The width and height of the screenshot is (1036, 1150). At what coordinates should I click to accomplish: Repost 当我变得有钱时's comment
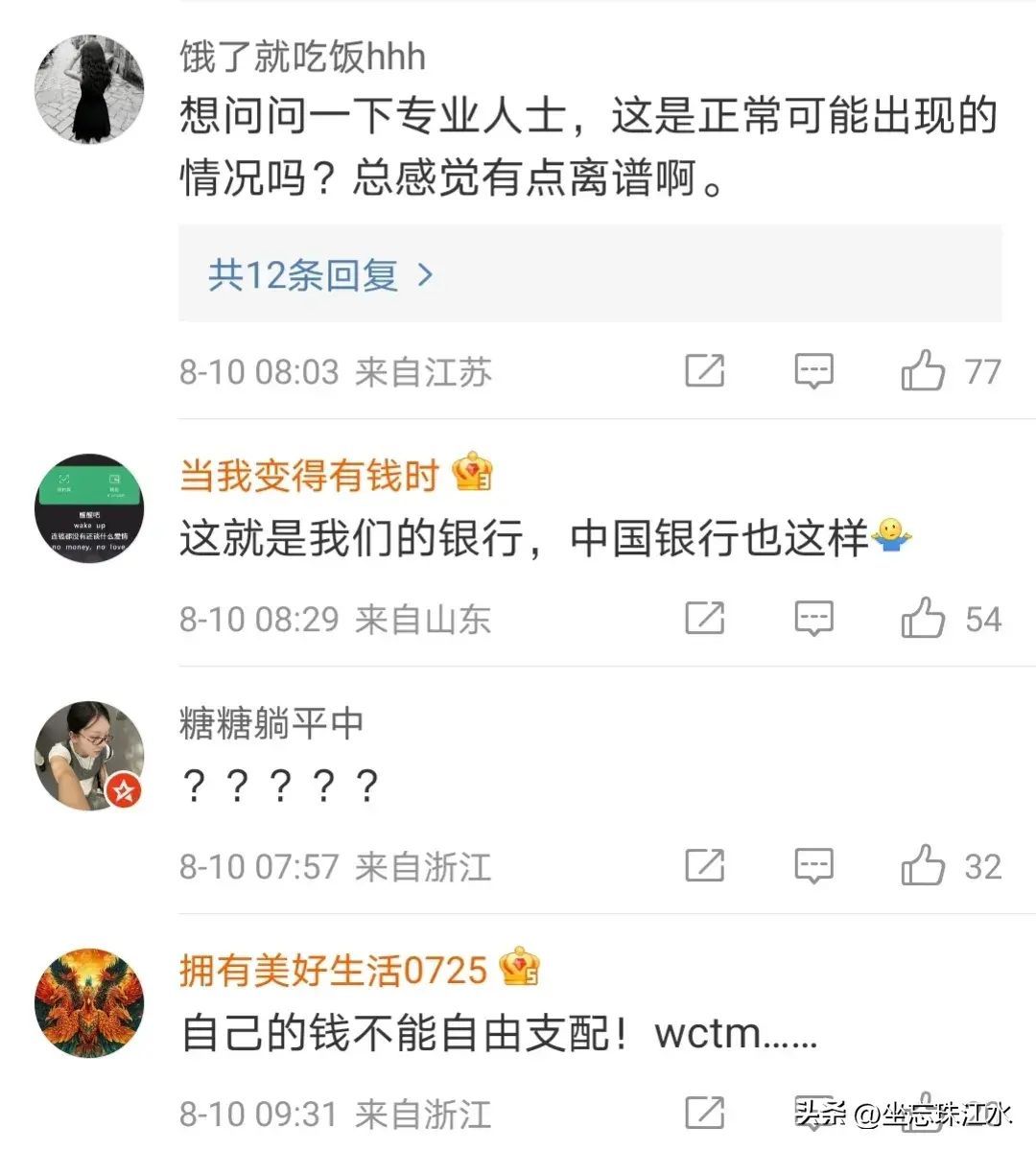point(704,619)
